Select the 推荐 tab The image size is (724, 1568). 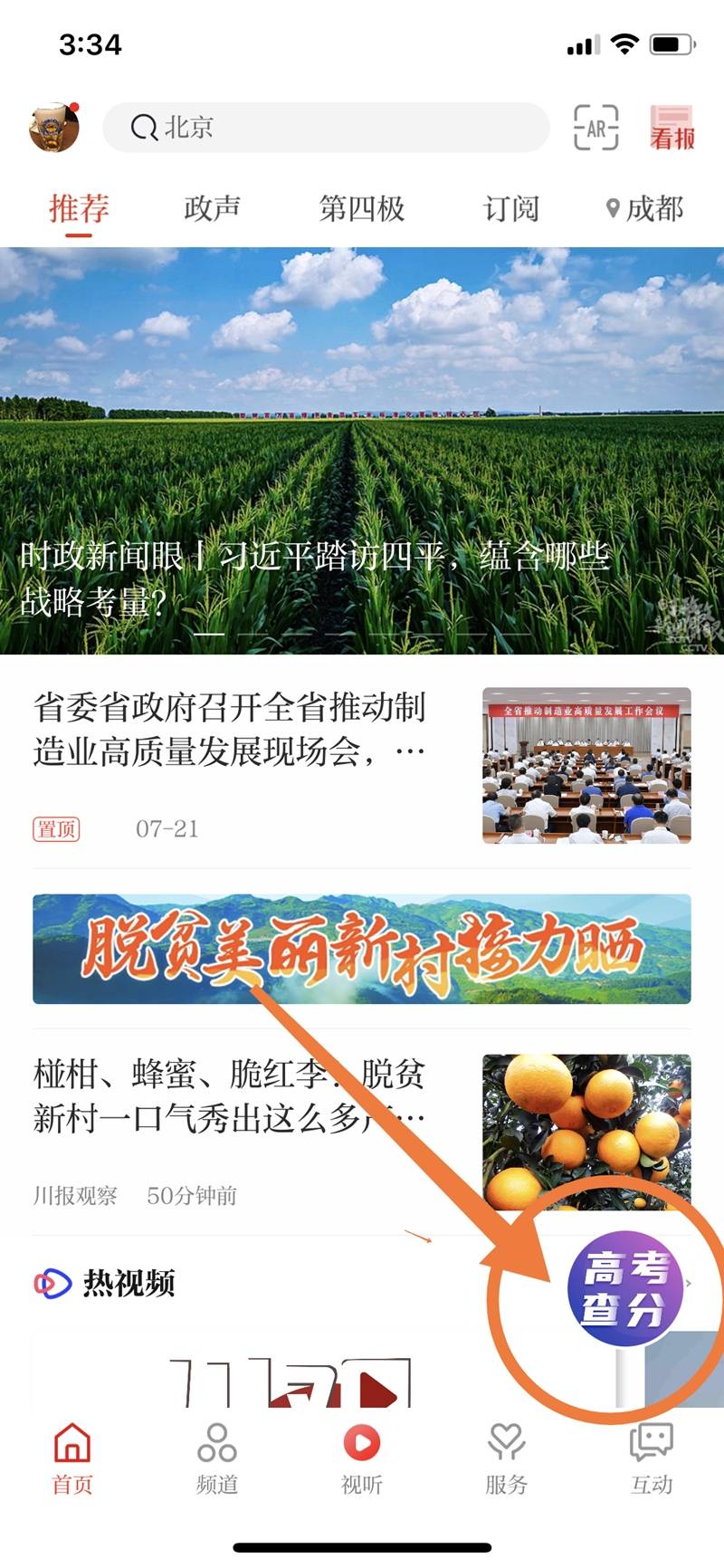(x=79, y=209)
